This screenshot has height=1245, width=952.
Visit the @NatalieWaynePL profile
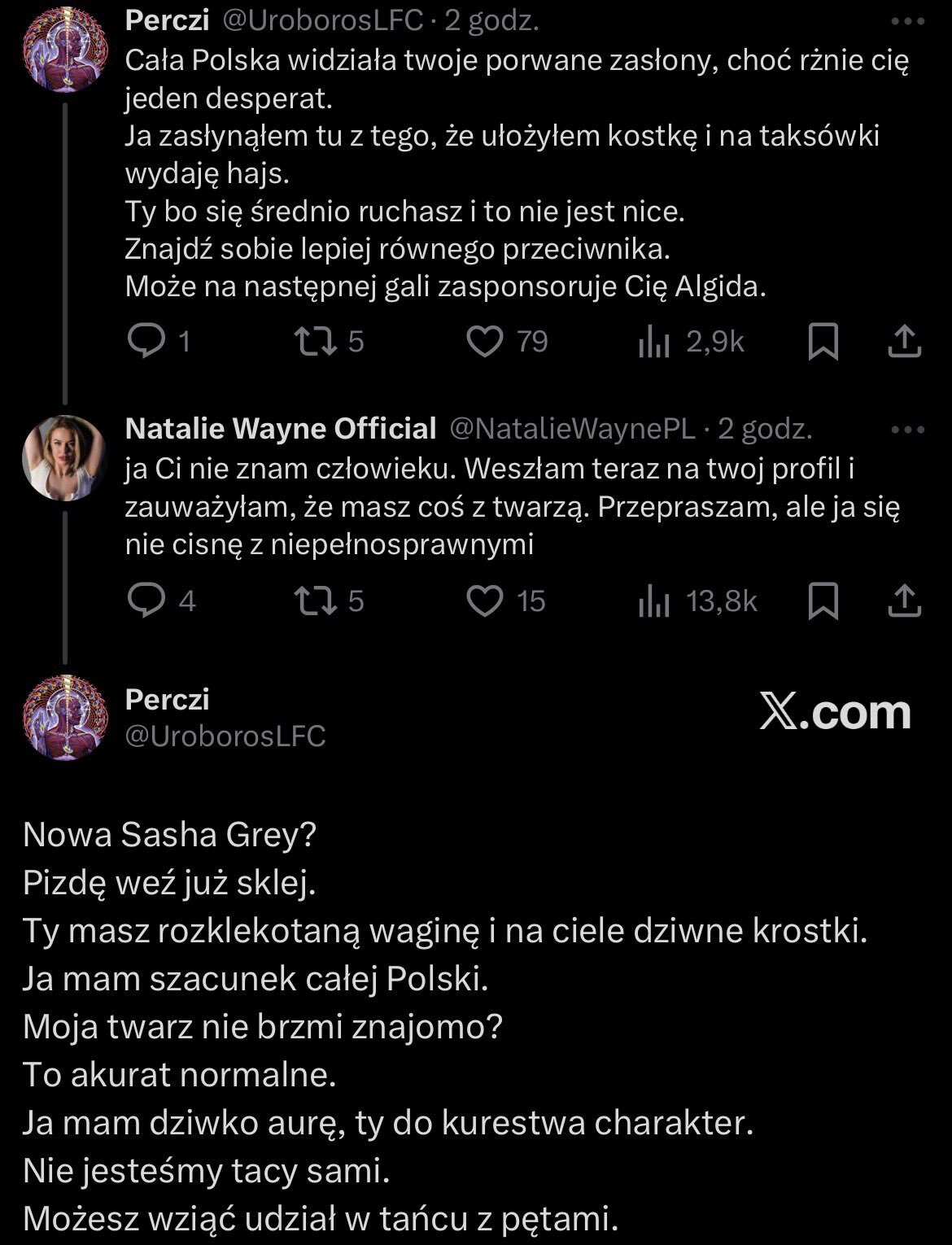pos(572,429)
